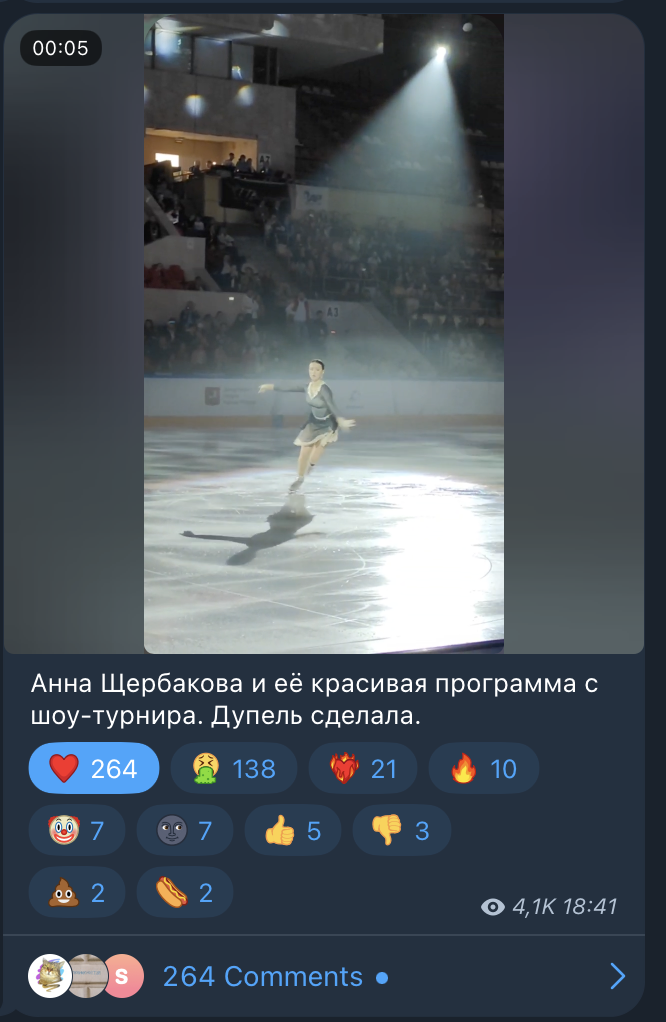This screenshot has width=666, height=1022.
Task: Open the 264 Comments thread
Action: pos(262,976)
